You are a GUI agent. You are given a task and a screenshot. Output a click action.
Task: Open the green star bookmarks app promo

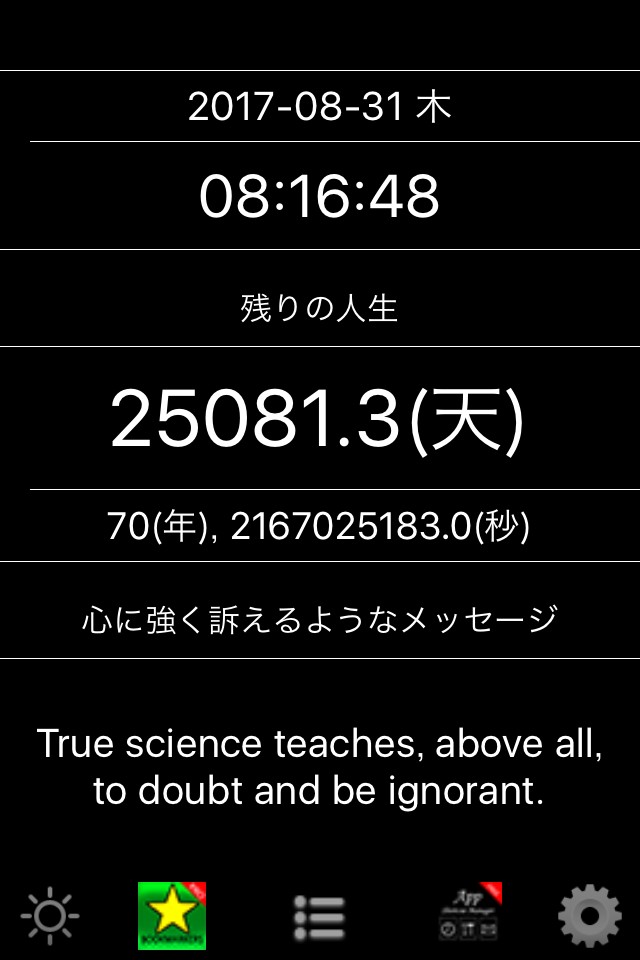172,915
